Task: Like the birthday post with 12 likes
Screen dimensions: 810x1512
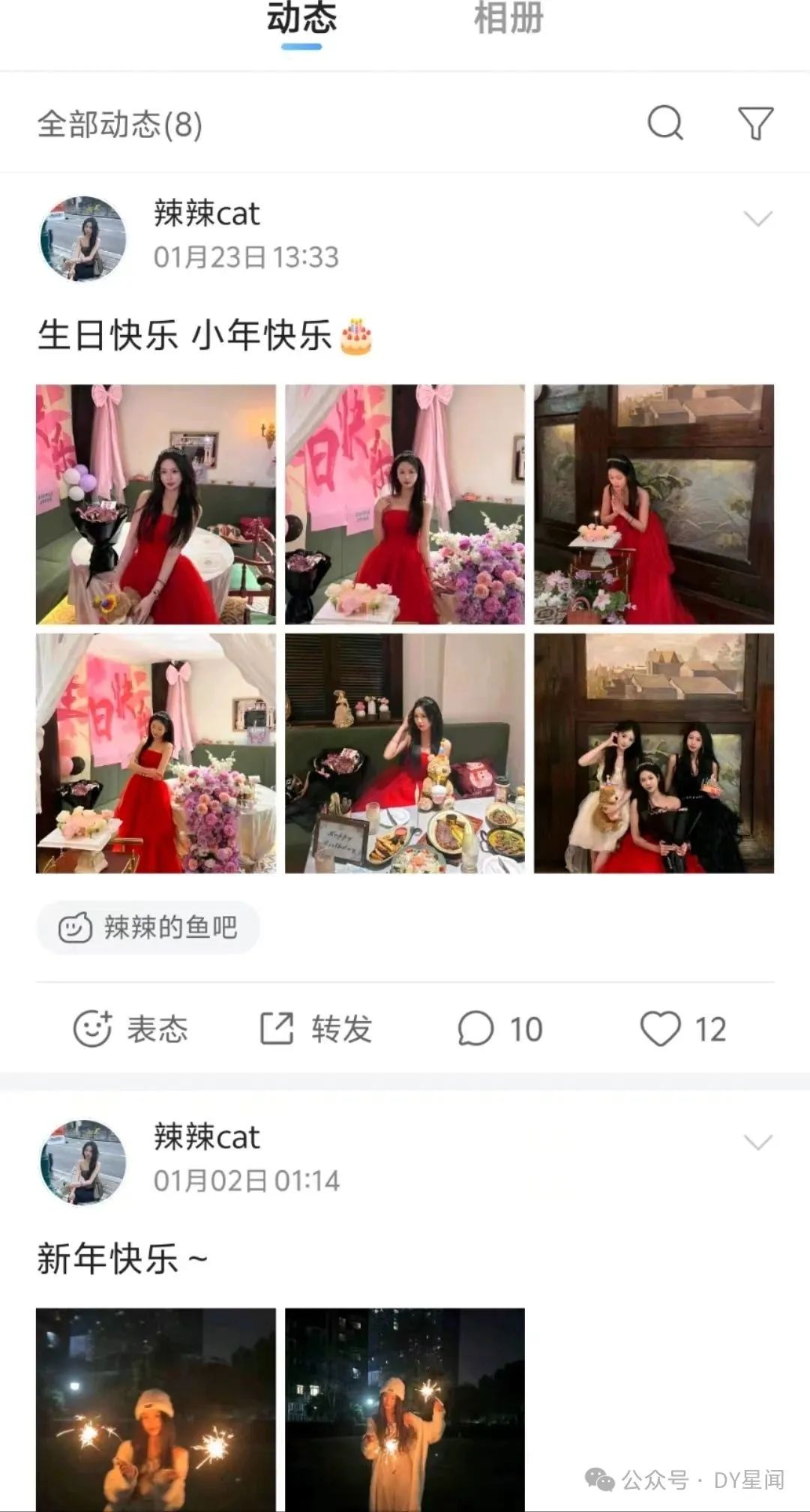Action: pyautogui.click(x=682, y=1028)
